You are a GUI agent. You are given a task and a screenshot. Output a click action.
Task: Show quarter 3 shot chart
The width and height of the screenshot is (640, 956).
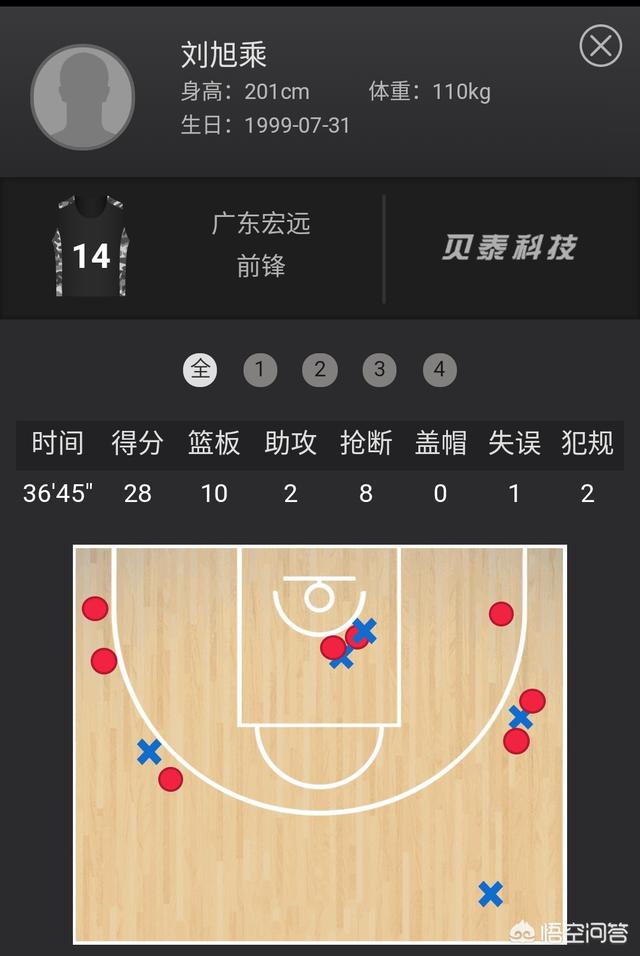[380, 370]
